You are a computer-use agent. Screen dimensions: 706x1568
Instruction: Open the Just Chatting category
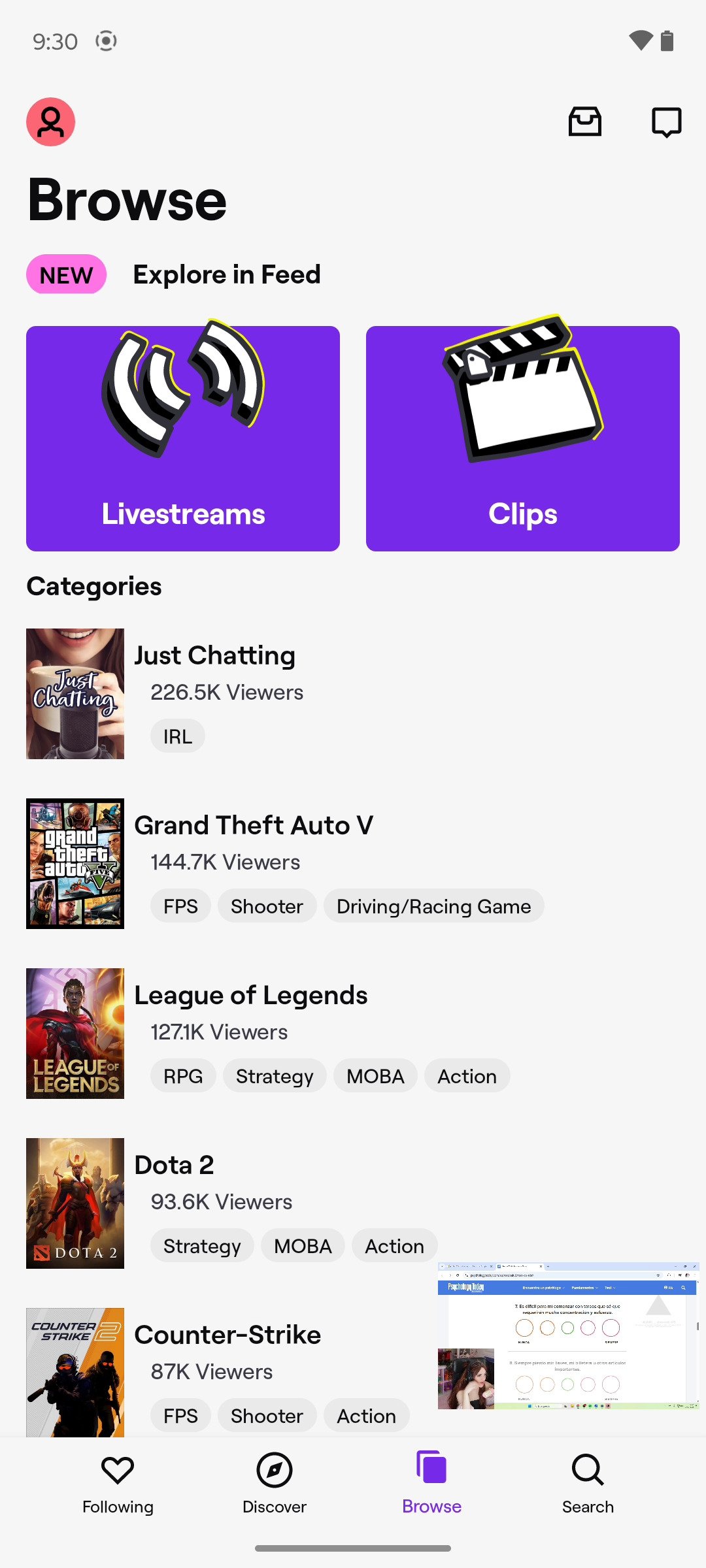pyautogui.click(x=214, y=656)
